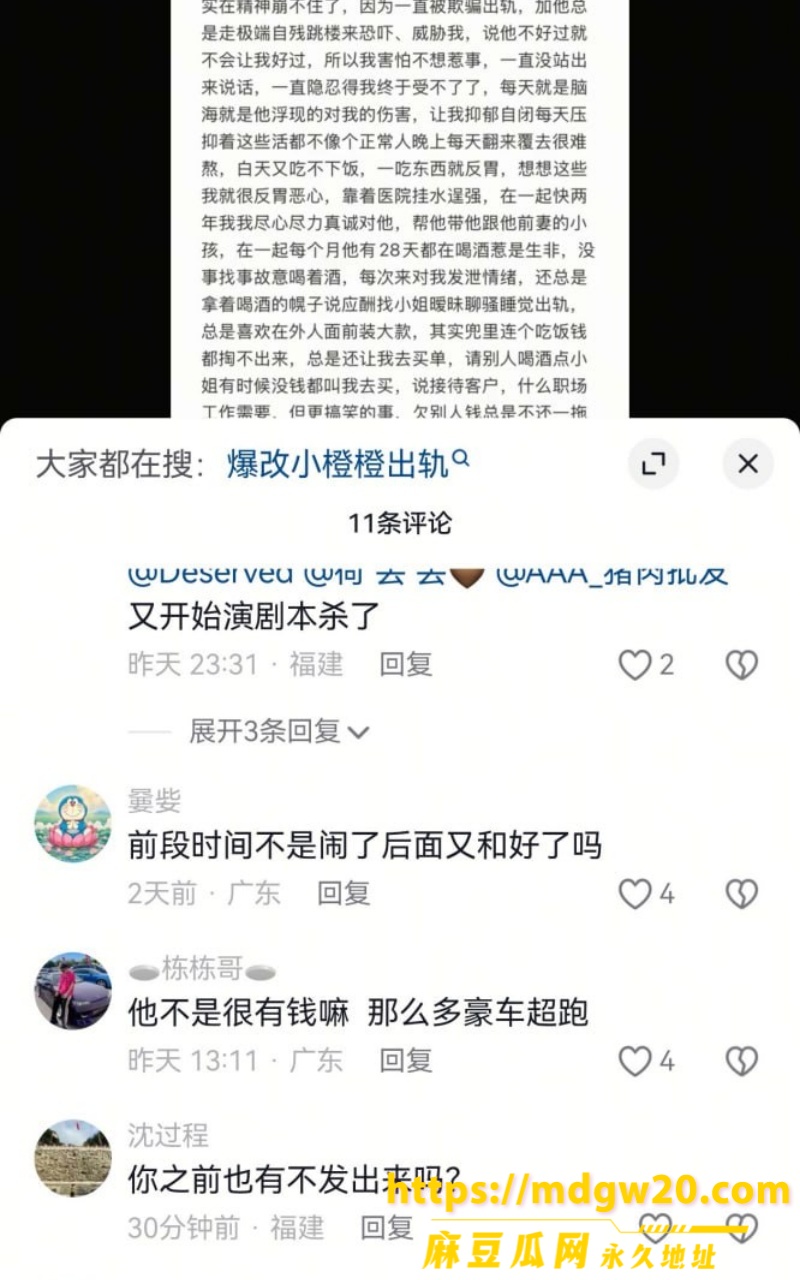The width and height of the screenshot is (800, 1280).
Task: Like 栋栋哥's comment about luxury cars
Action: tap(646, 1061)
